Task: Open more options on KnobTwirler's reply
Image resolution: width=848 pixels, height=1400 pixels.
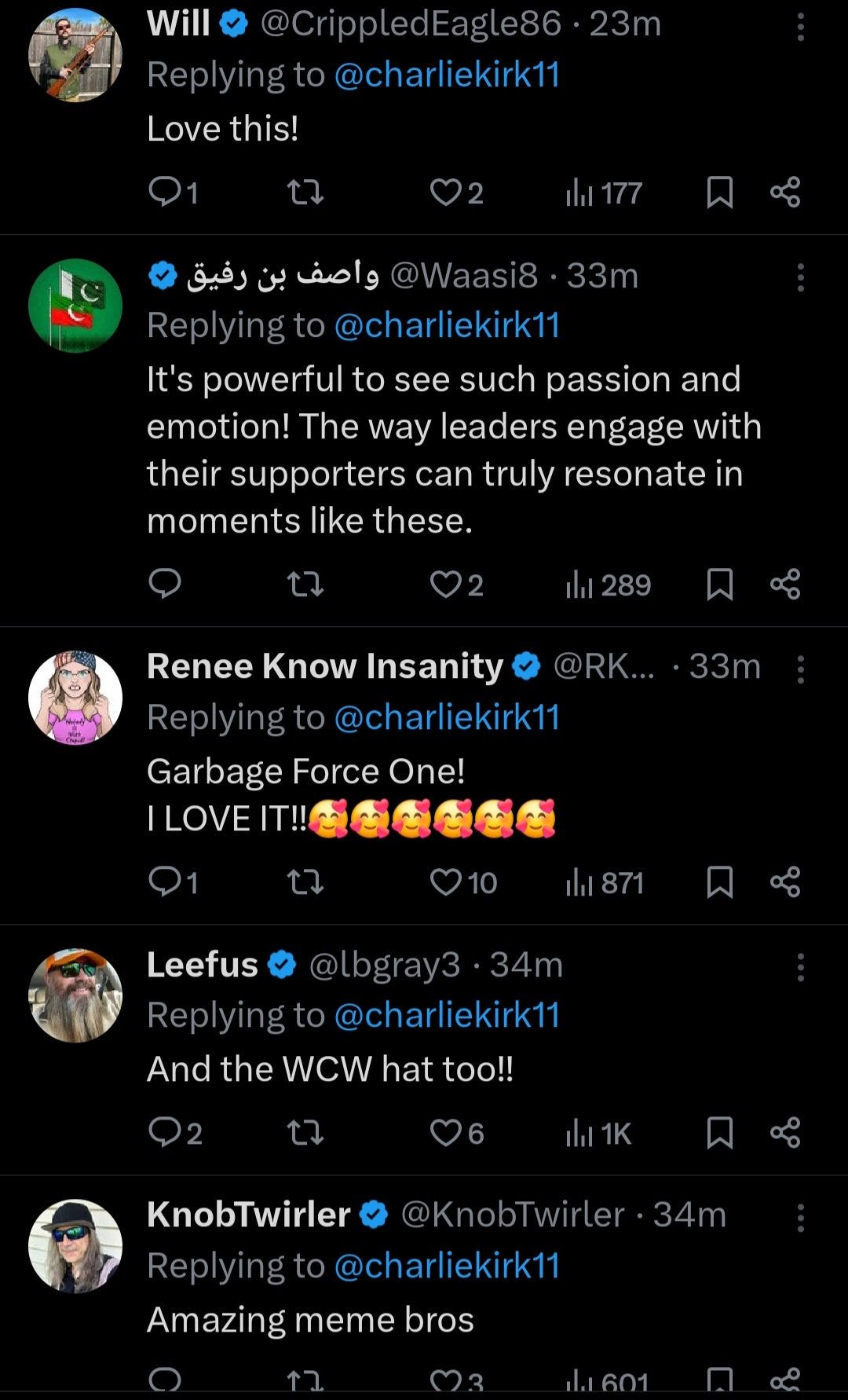Action: tap(800, 1218)
